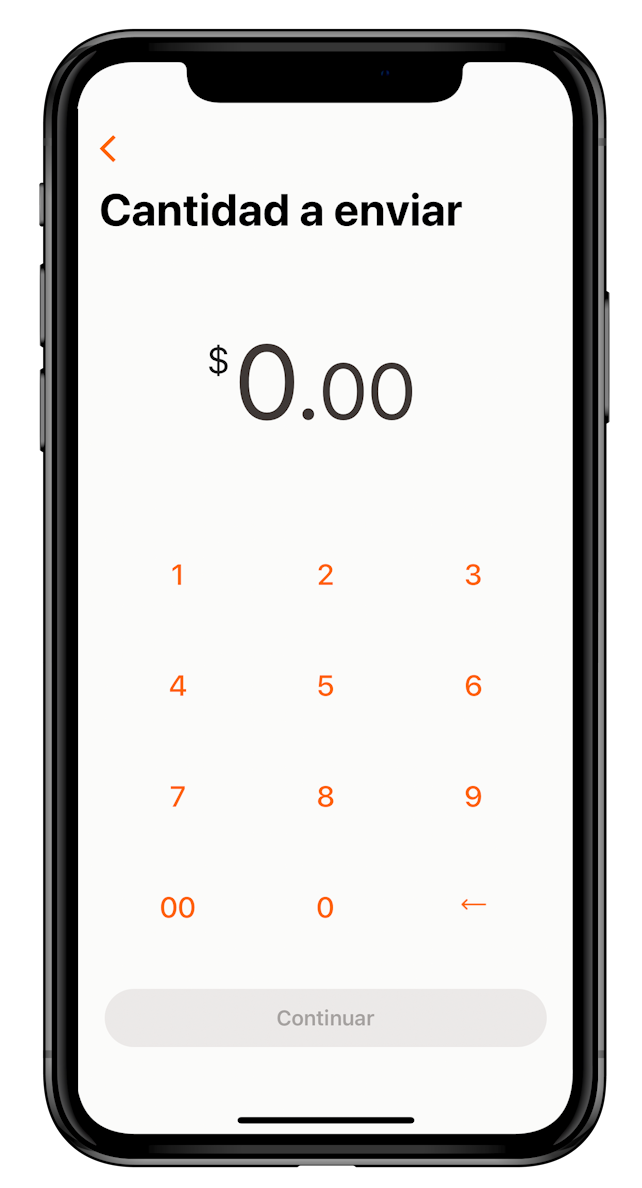Viewport: 642px width, 1188px height.
Task: Hit the 6 key
Action: [473, 686]
